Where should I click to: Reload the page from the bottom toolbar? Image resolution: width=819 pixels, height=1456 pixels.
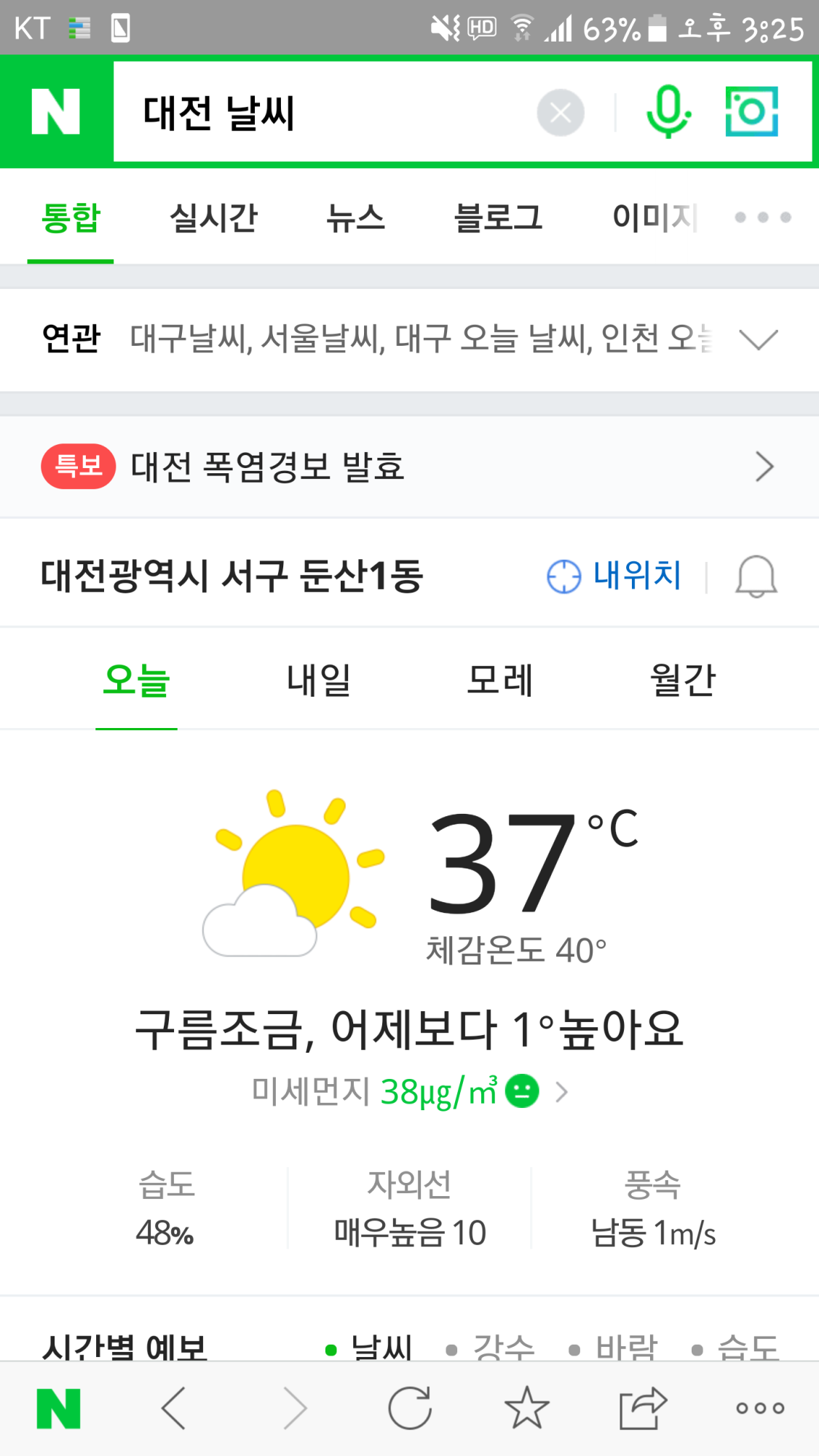coord(410,1408)
